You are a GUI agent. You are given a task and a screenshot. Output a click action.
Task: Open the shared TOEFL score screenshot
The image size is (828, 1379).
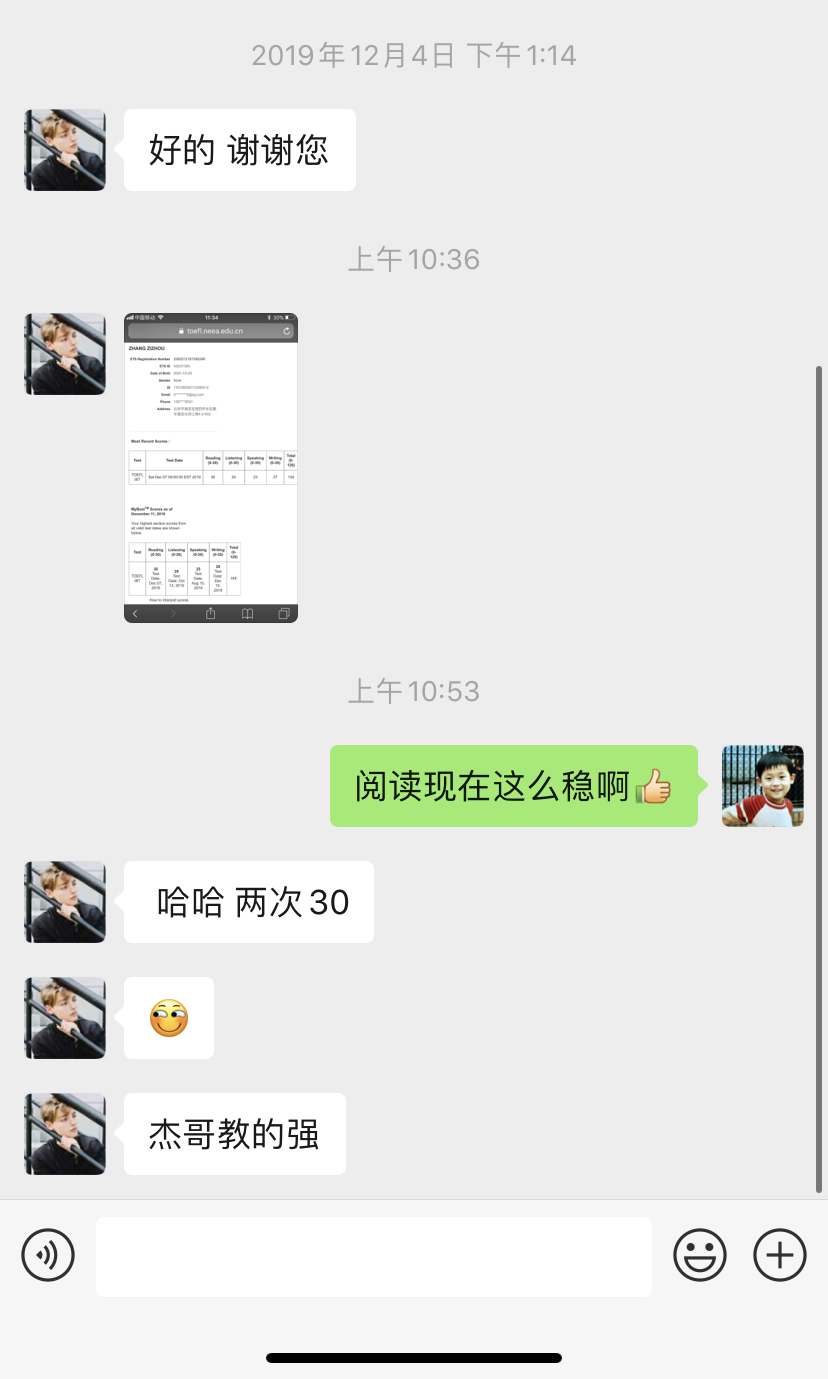[x=211, y=468]
